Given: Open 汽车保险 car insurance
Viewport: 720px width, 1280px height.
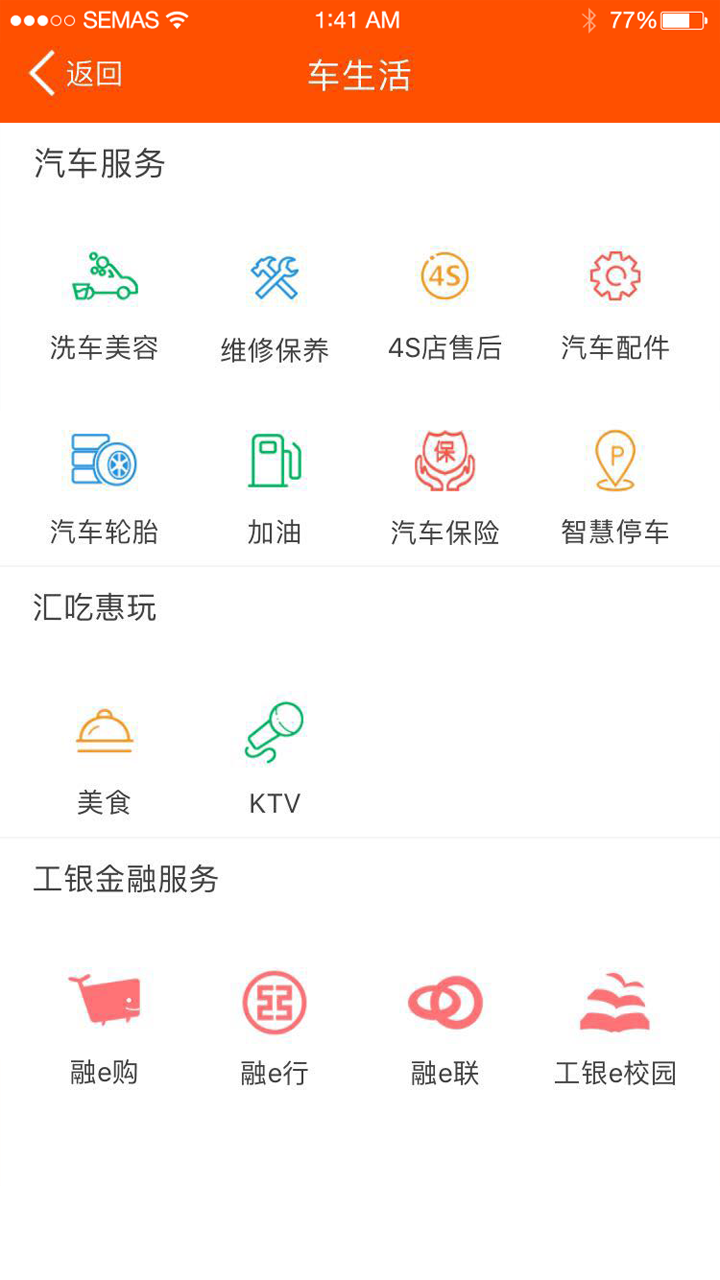Looking at the screenshot, I should pyautogui.click(x=445, y=487).
